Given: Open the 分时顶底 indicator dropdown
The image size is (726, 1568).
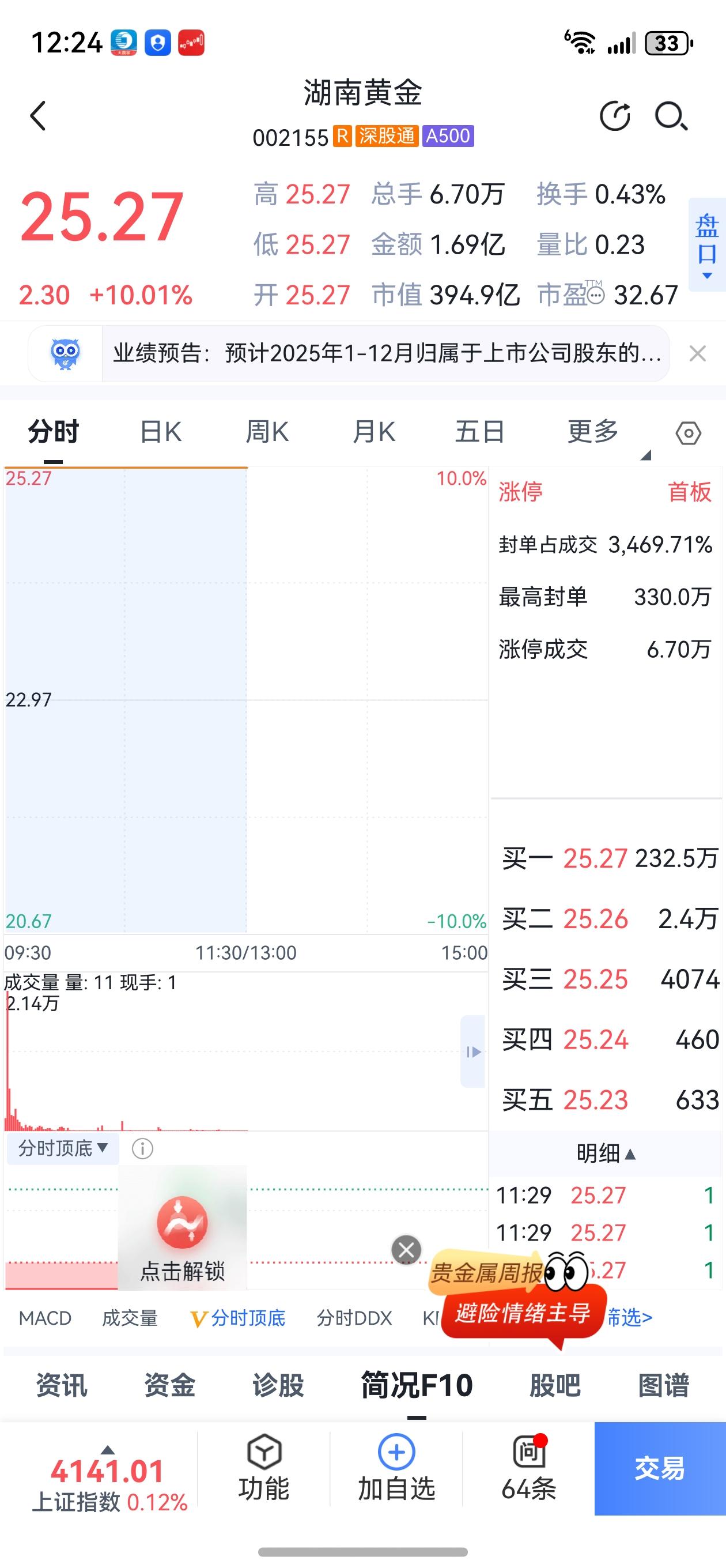Looking at the screenshot, I should click(62, 1148).
